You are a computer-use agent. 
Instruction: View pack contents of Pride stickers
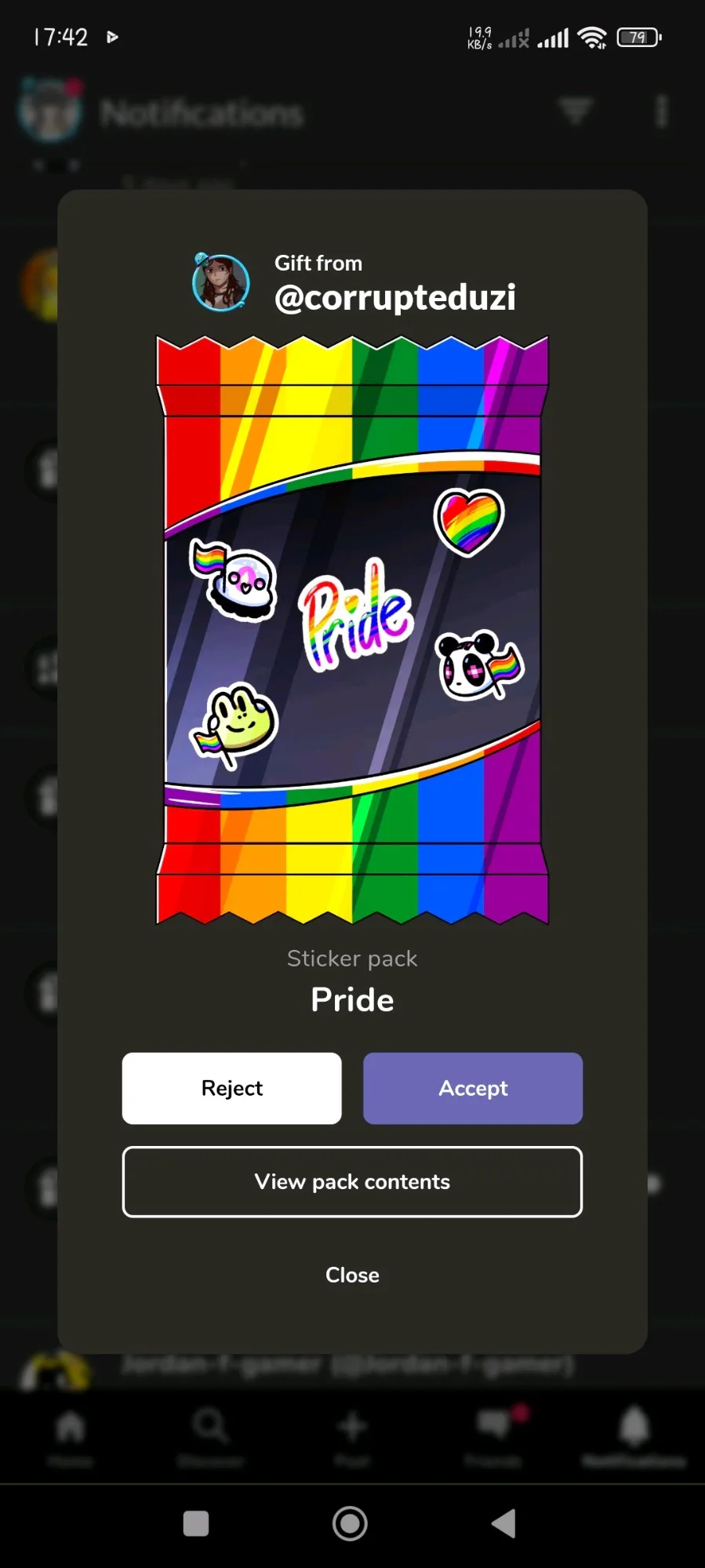coord(352,1182)
